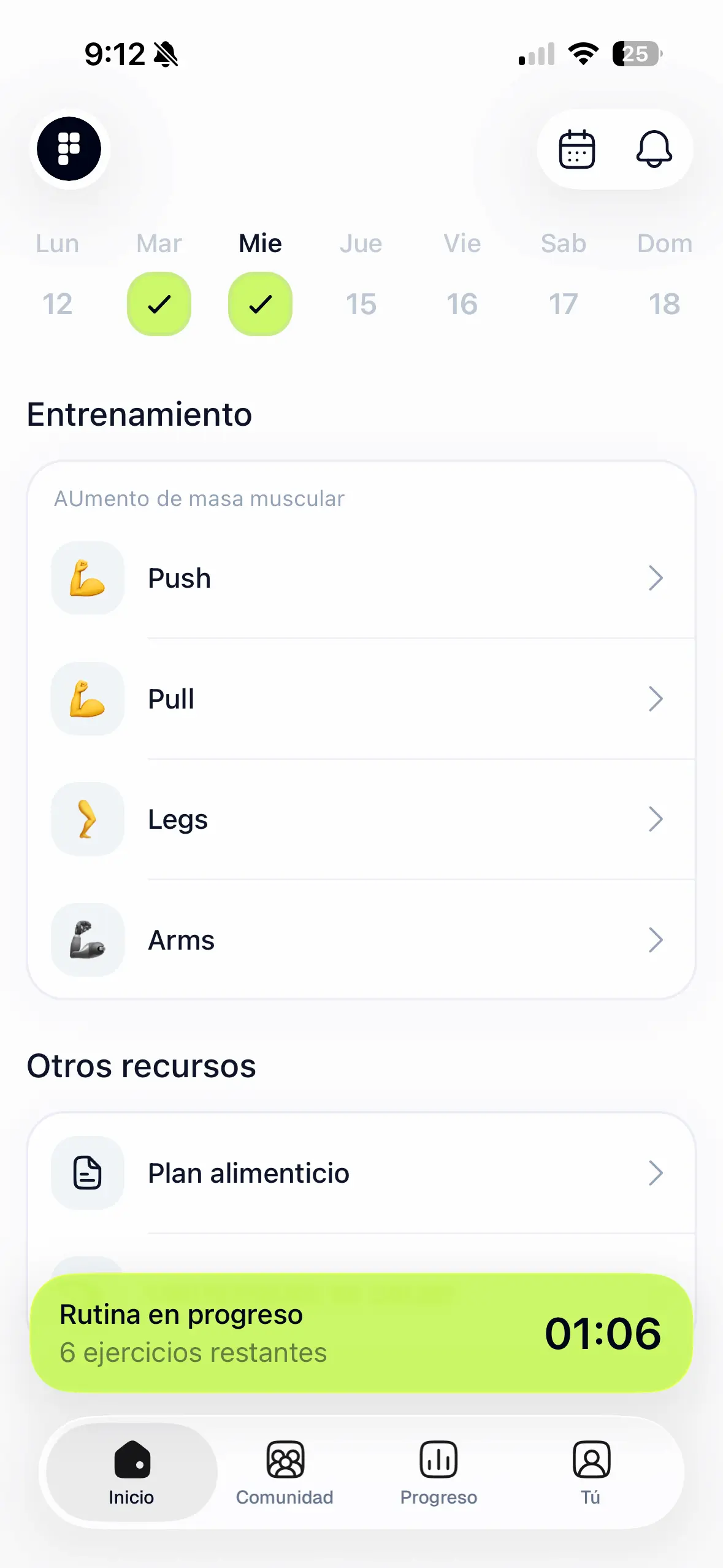Open the Arms routine chevron
The image size is (723, 1568).
point(656,939)
